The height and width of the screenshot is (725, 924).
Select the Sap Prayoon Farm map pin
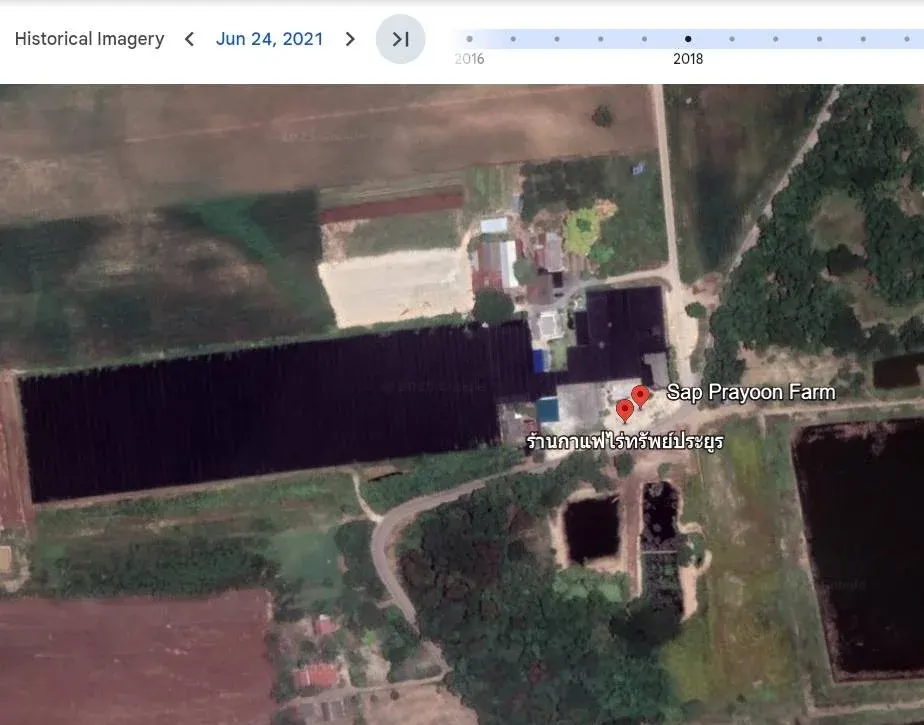point(641,396)
